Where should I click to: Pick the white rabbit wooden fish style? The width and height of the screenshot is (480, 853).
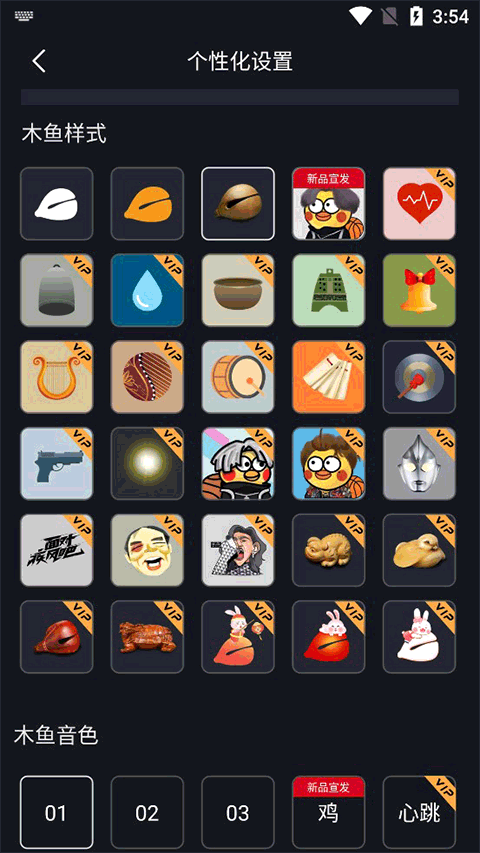tap(419, 636)
